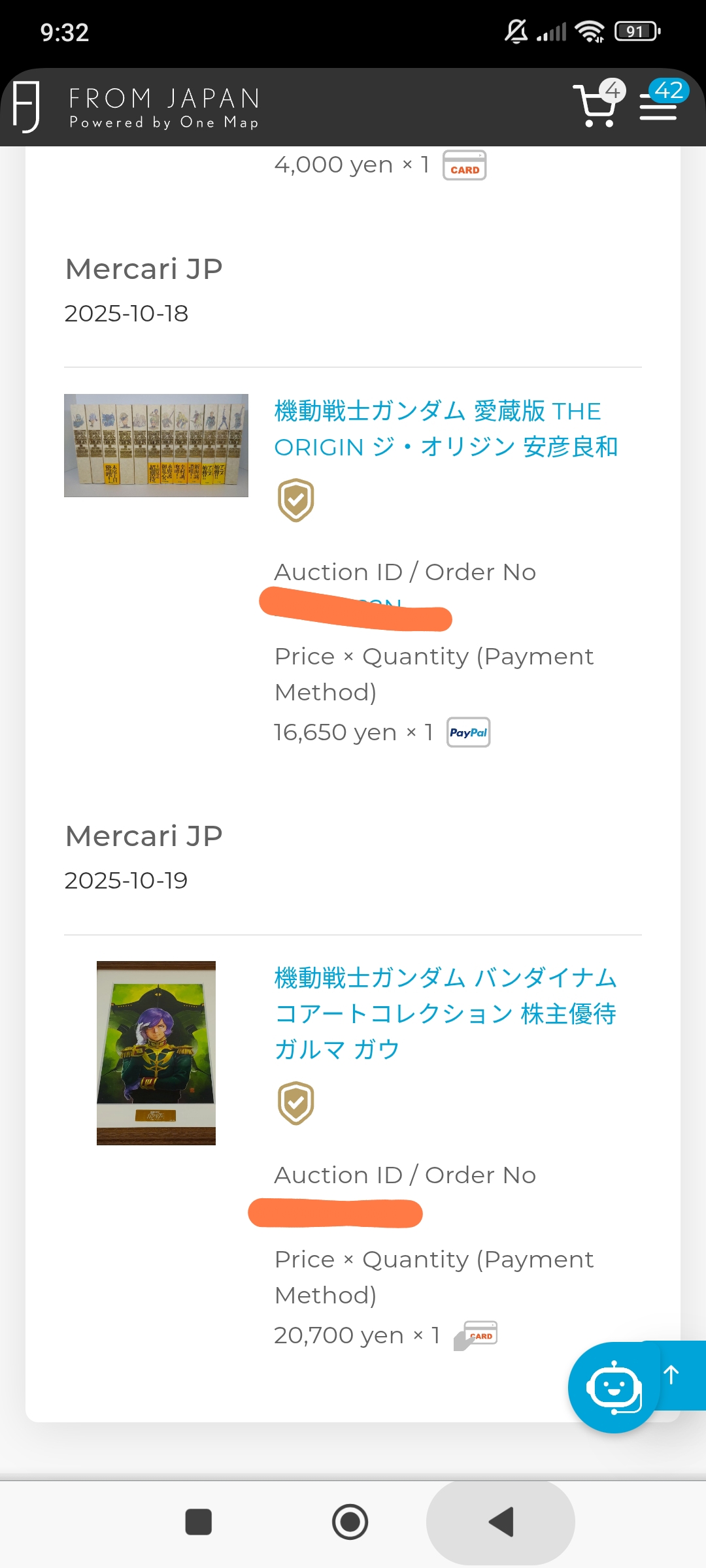Go back with system back button

(x=501, y=1522)
